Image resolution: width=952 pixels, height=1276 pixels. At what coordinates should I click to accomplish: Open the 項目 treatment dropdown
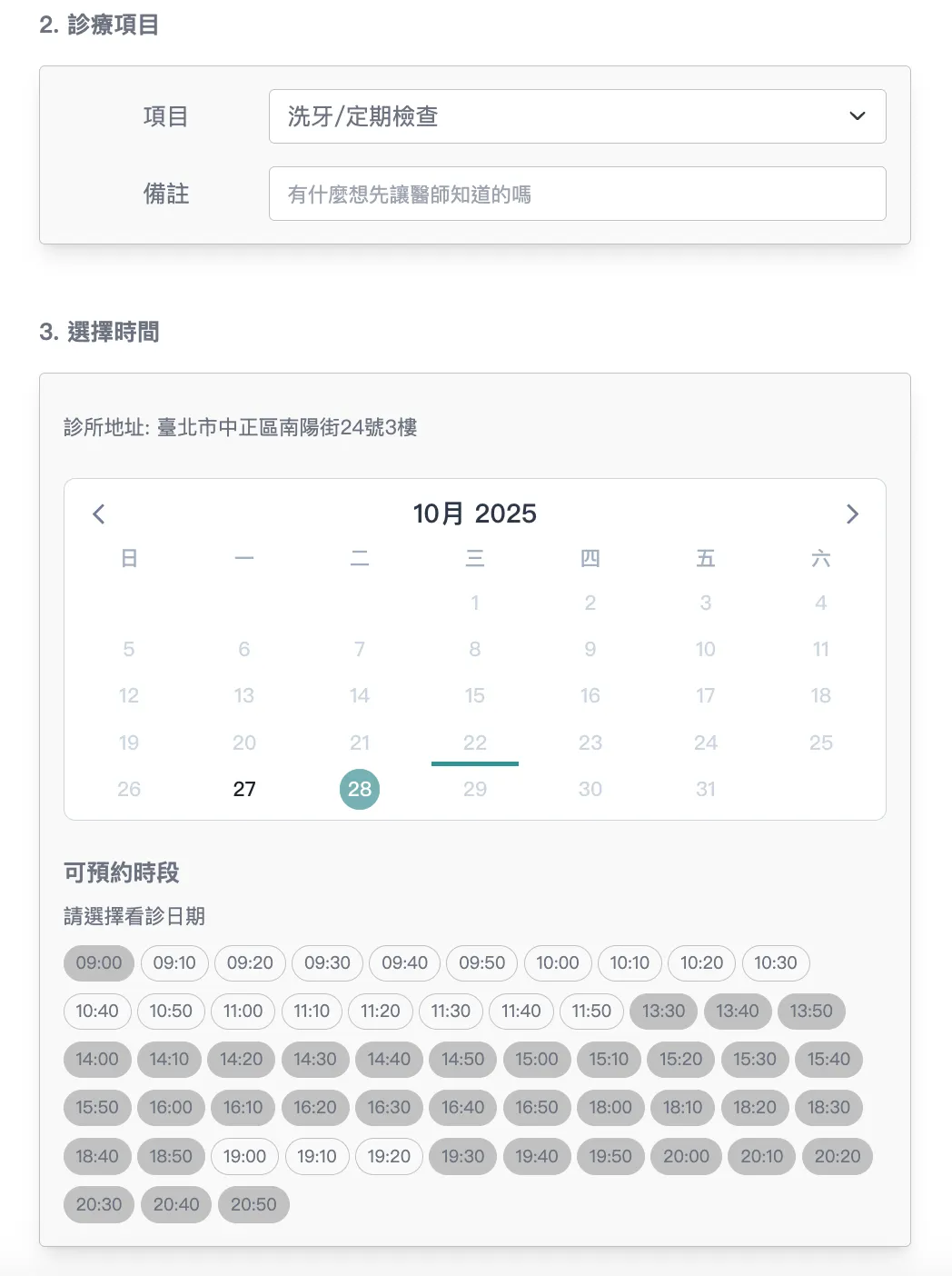coord(577,116)
